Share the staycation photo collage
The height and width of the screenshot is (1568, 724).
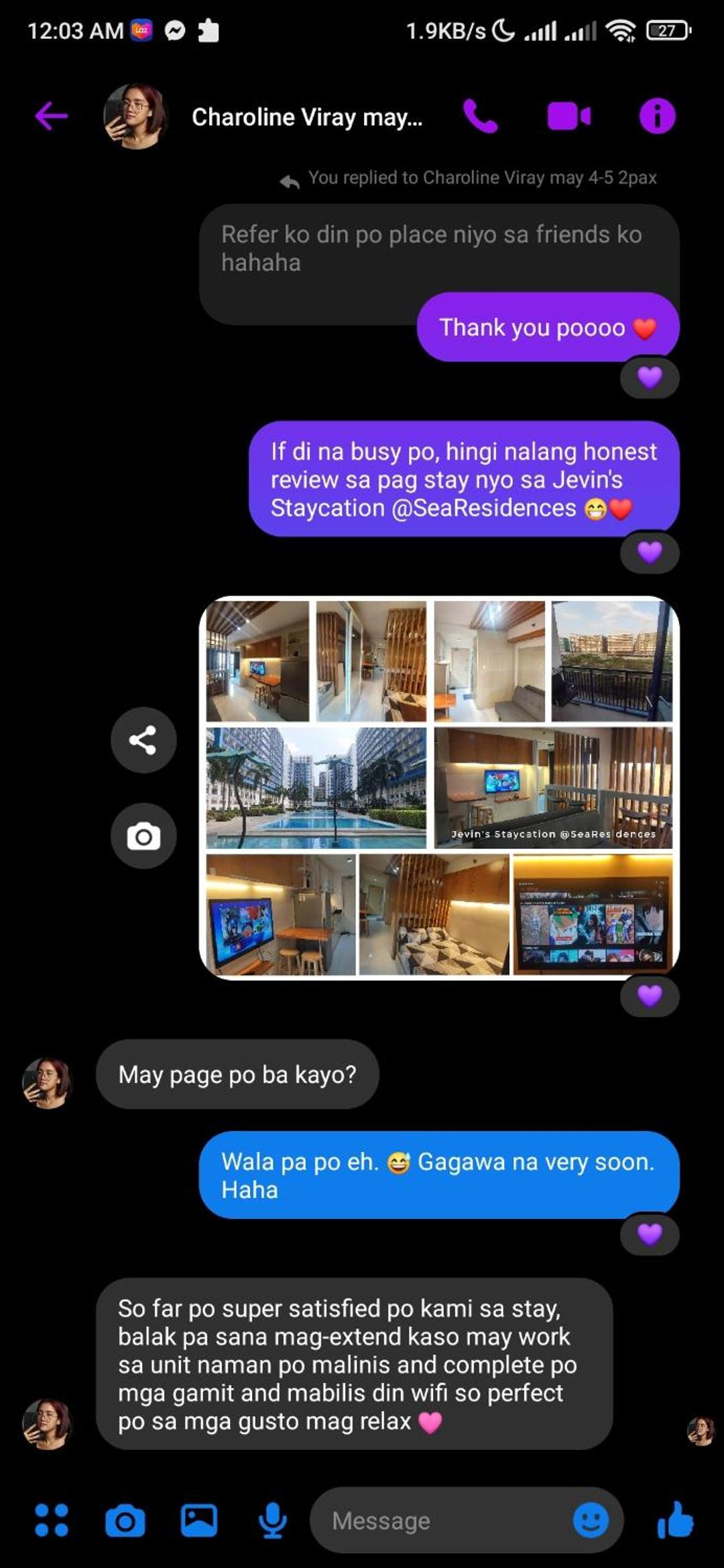[x=143, y=740]
